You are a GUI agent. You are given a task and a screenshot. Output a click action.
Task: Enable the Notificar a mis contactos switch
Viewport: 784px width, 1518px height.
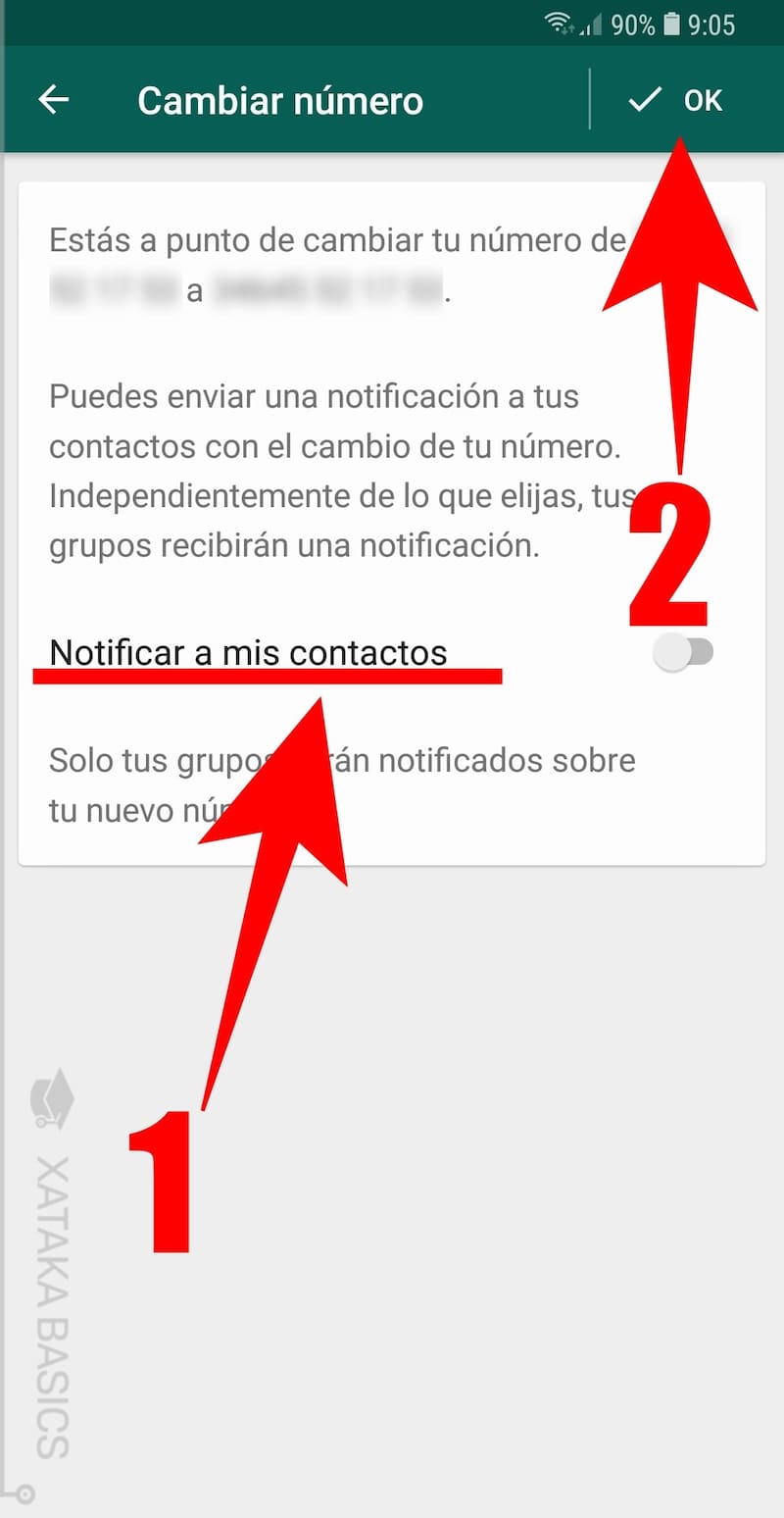pyautogui.click(x=683, y=653)
